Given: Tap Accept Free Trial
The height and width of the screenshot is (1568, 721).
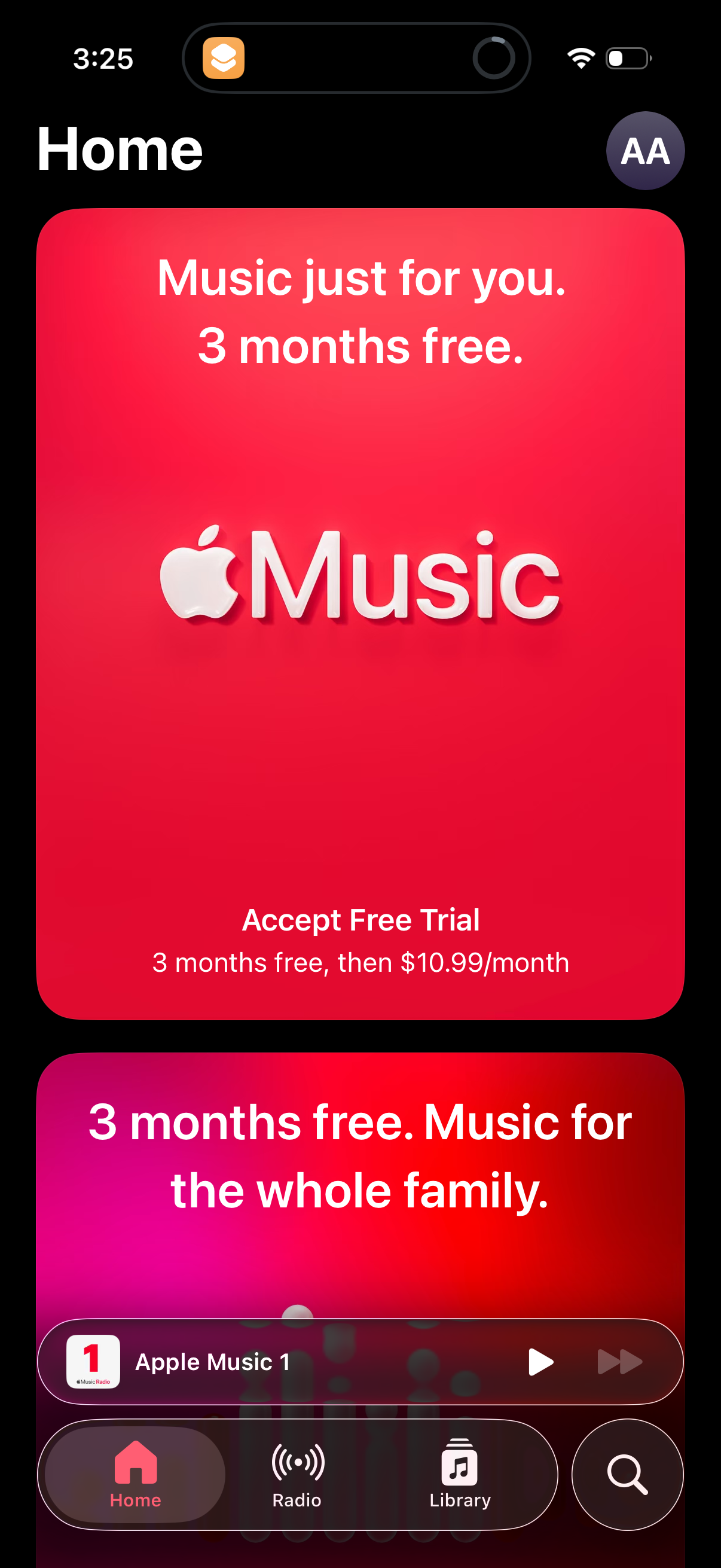Looking at the screenshot, I should tap(360, 920).
